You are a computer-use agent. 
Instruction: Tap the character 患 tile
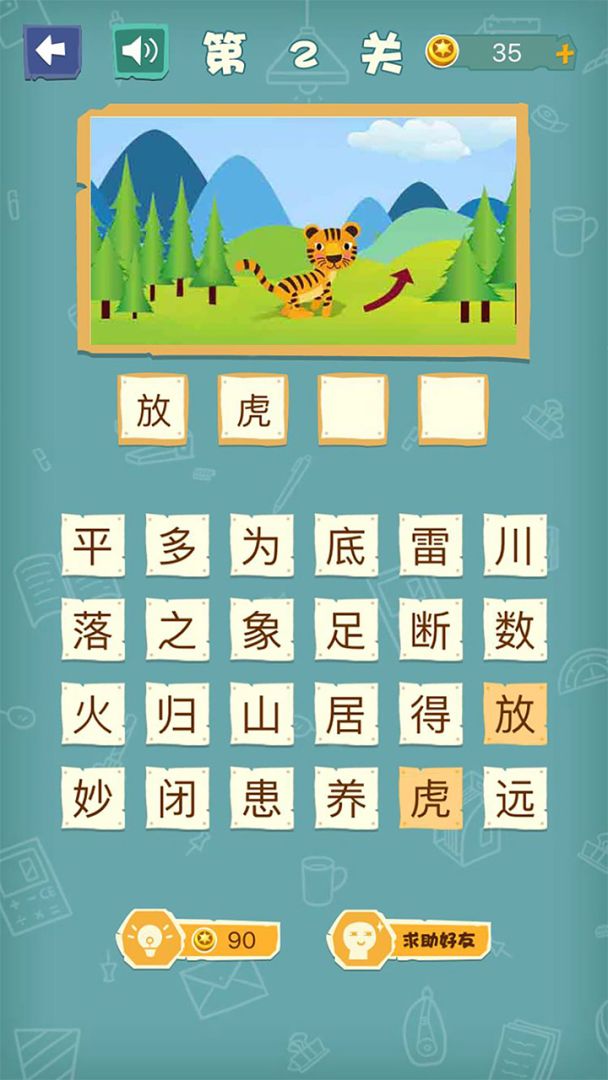click(262, 798)
